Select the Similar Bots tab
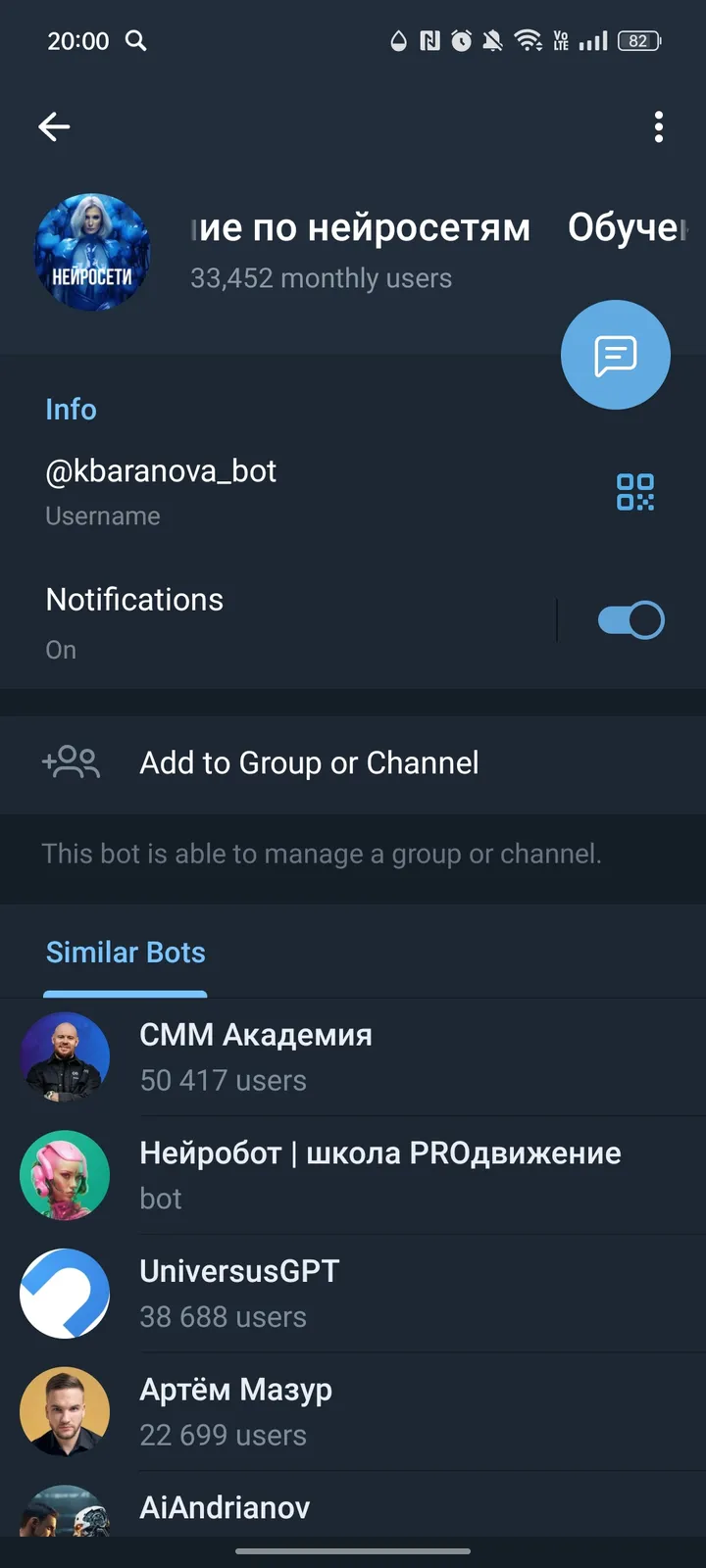 pos(125,952)
